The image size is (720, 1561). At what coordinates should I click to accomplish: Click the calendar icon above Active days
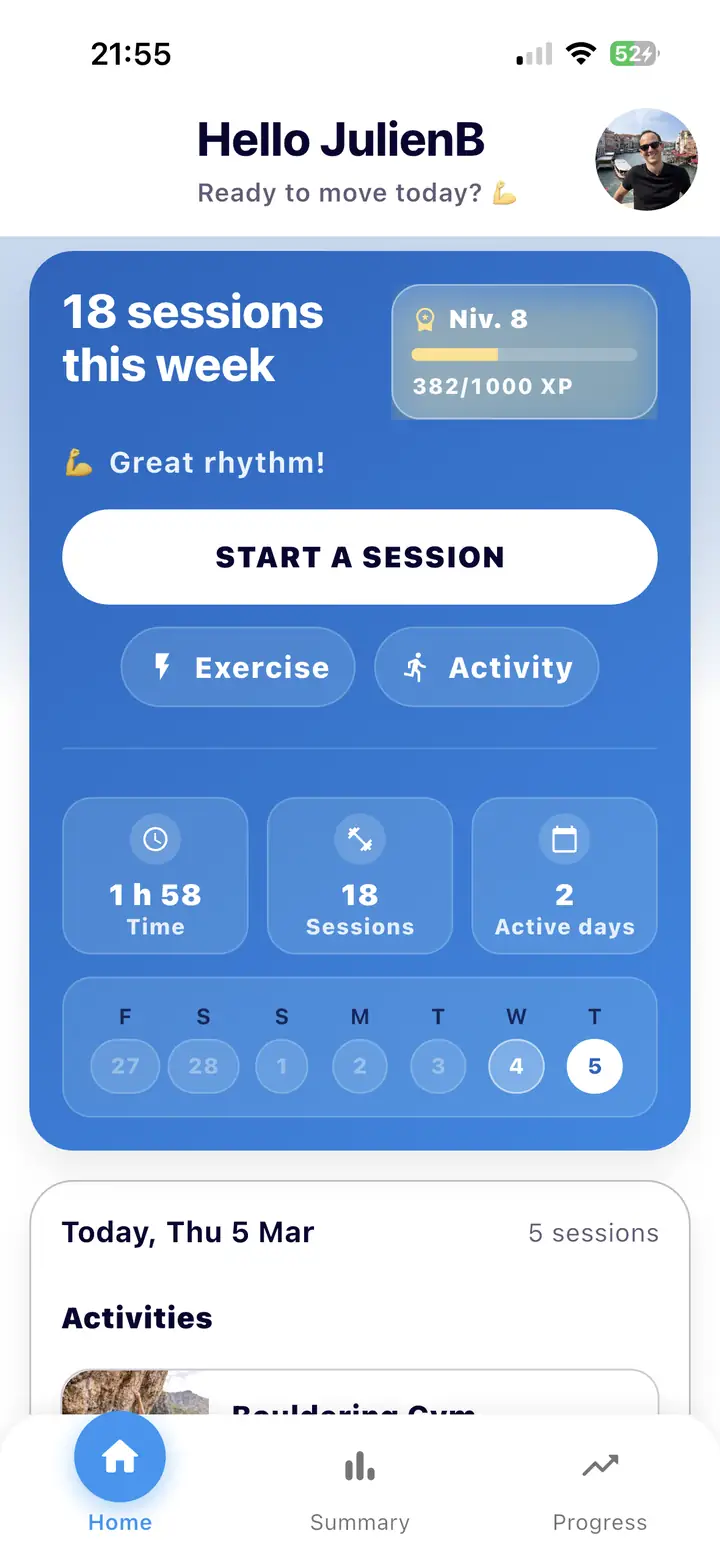564,840
